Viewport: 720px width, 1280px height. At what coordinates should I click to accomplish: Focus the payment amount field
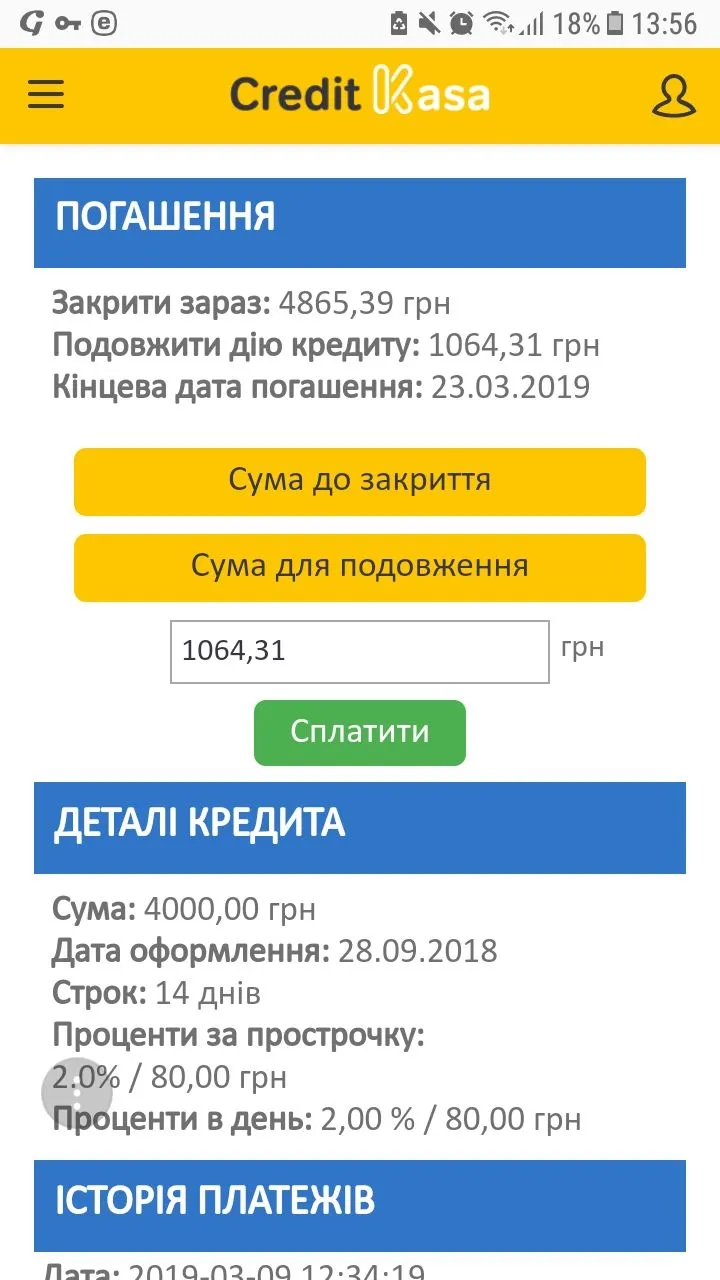tap(360, 652)
